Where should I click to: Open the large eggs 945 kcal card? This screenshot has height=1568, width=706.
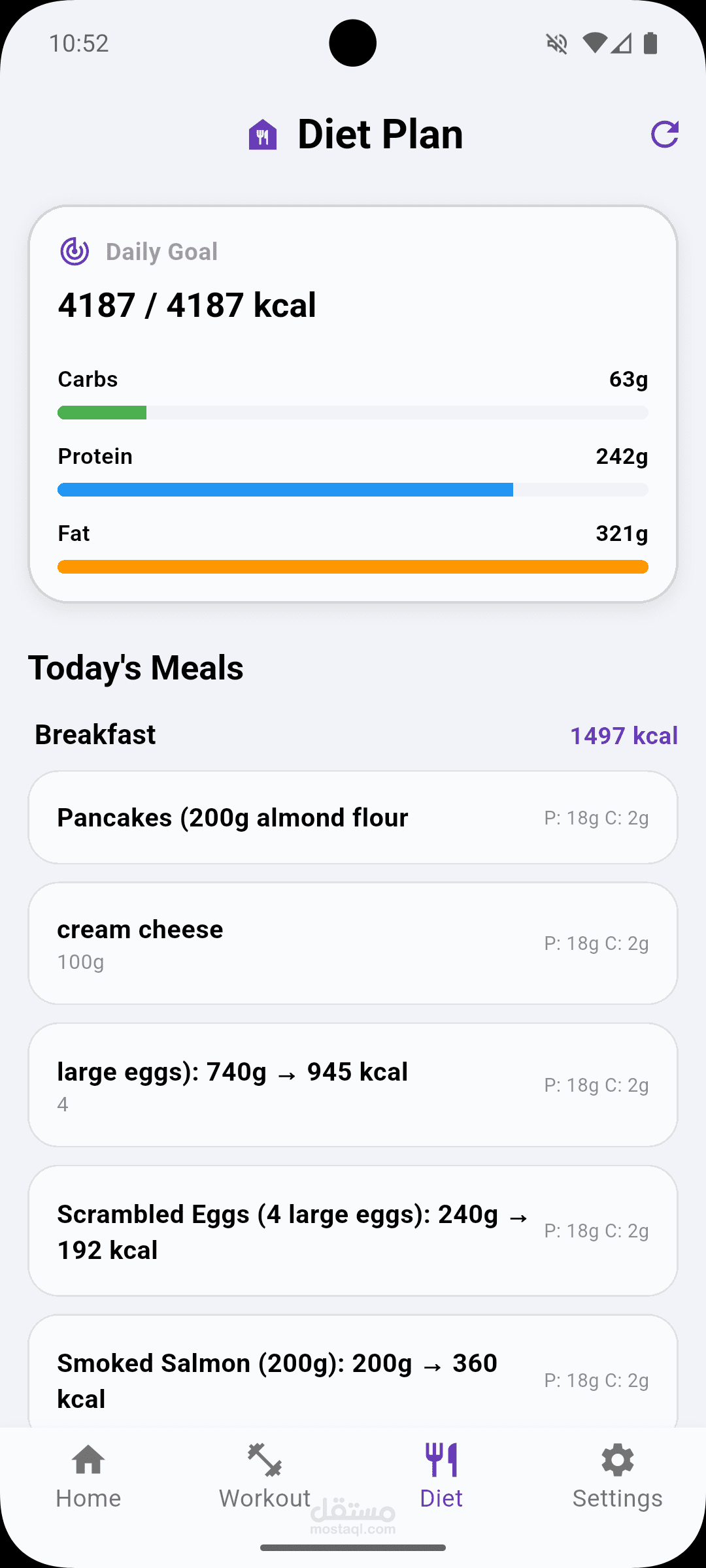click(x=353, y=1085)
